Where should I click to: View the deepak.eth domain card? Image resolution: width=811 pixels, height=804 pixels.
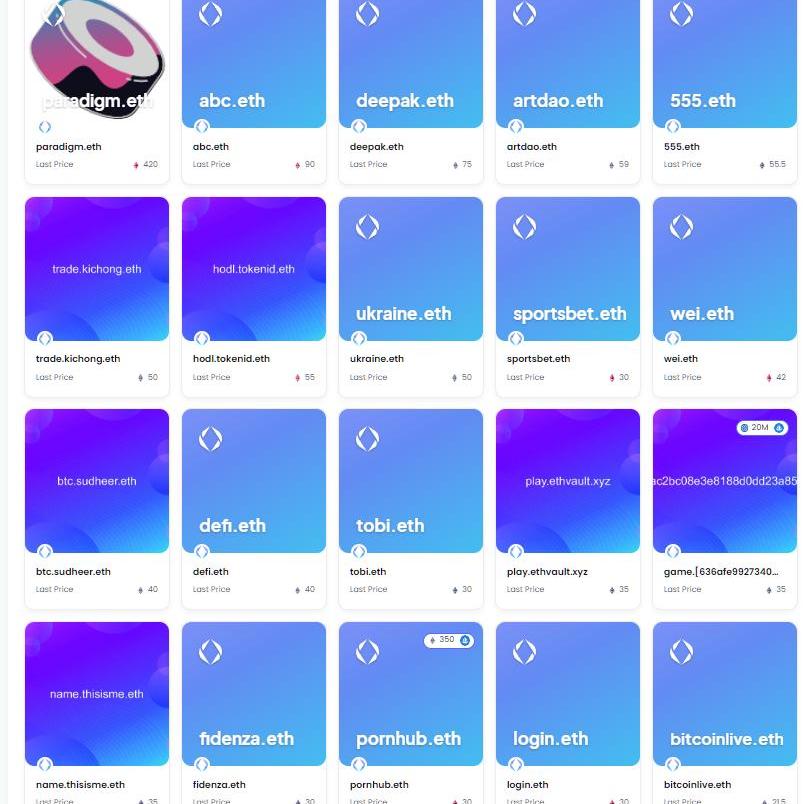tap(411, 60)
